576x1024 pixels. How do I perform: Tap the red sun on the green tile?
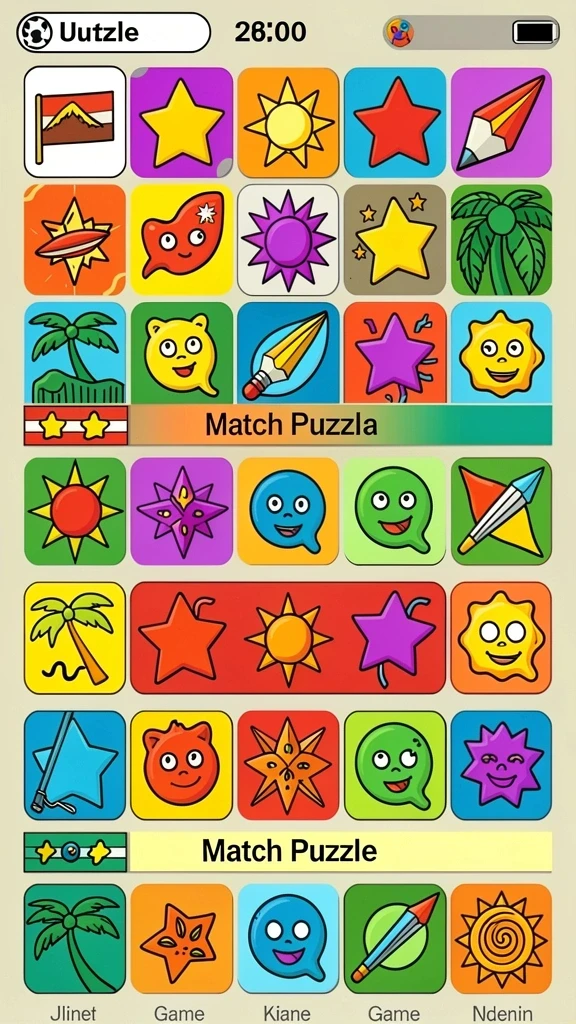[75, 511]
